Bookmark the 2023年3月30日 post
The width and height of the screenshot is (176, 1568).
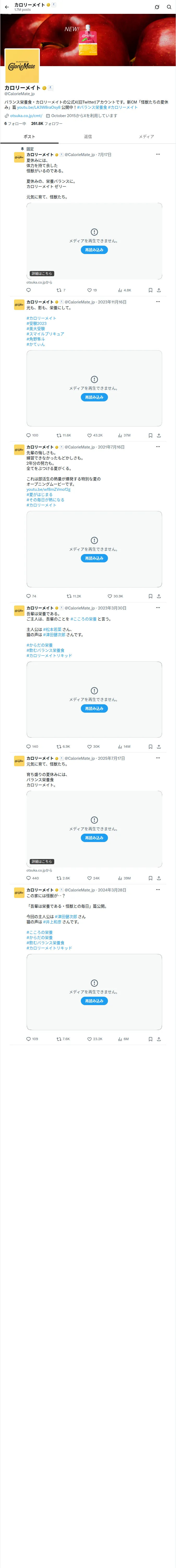tap(150, 746)
